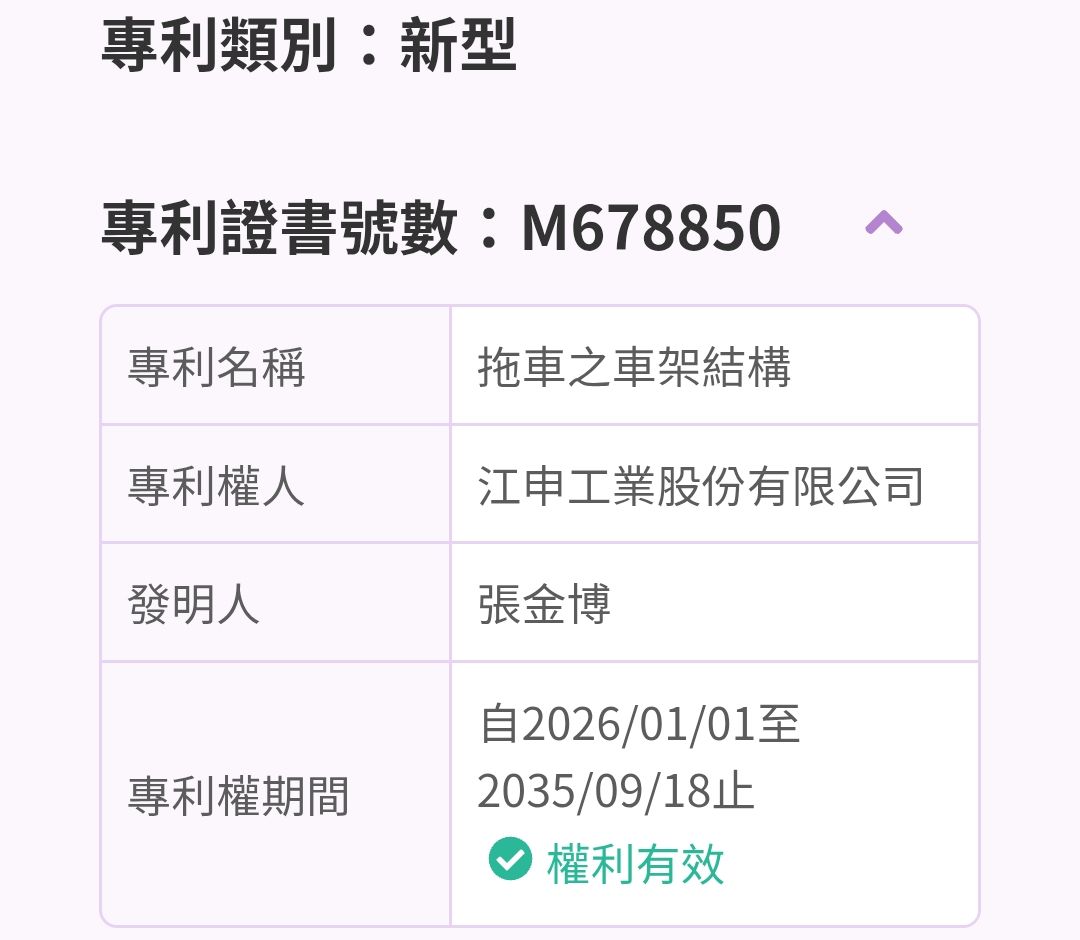The height and width of the screenshot is (940, 1080).
Task: Collapse the 專利證書號數 M678850 section
Action: click(x=884, y=224)
